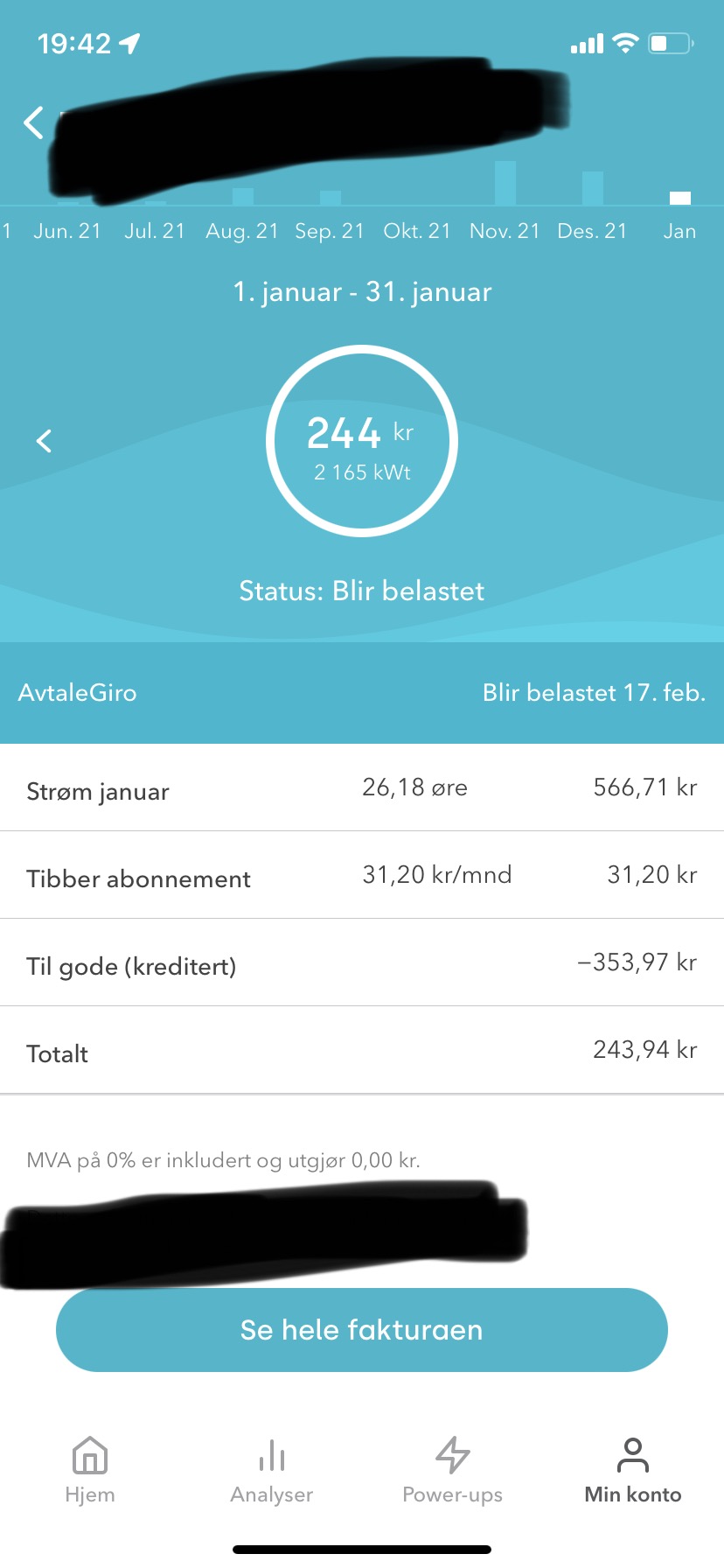Viewport: 724px width, 1568px height.
Task: Show the previous invoice with the left chevron
Action: 44,441
